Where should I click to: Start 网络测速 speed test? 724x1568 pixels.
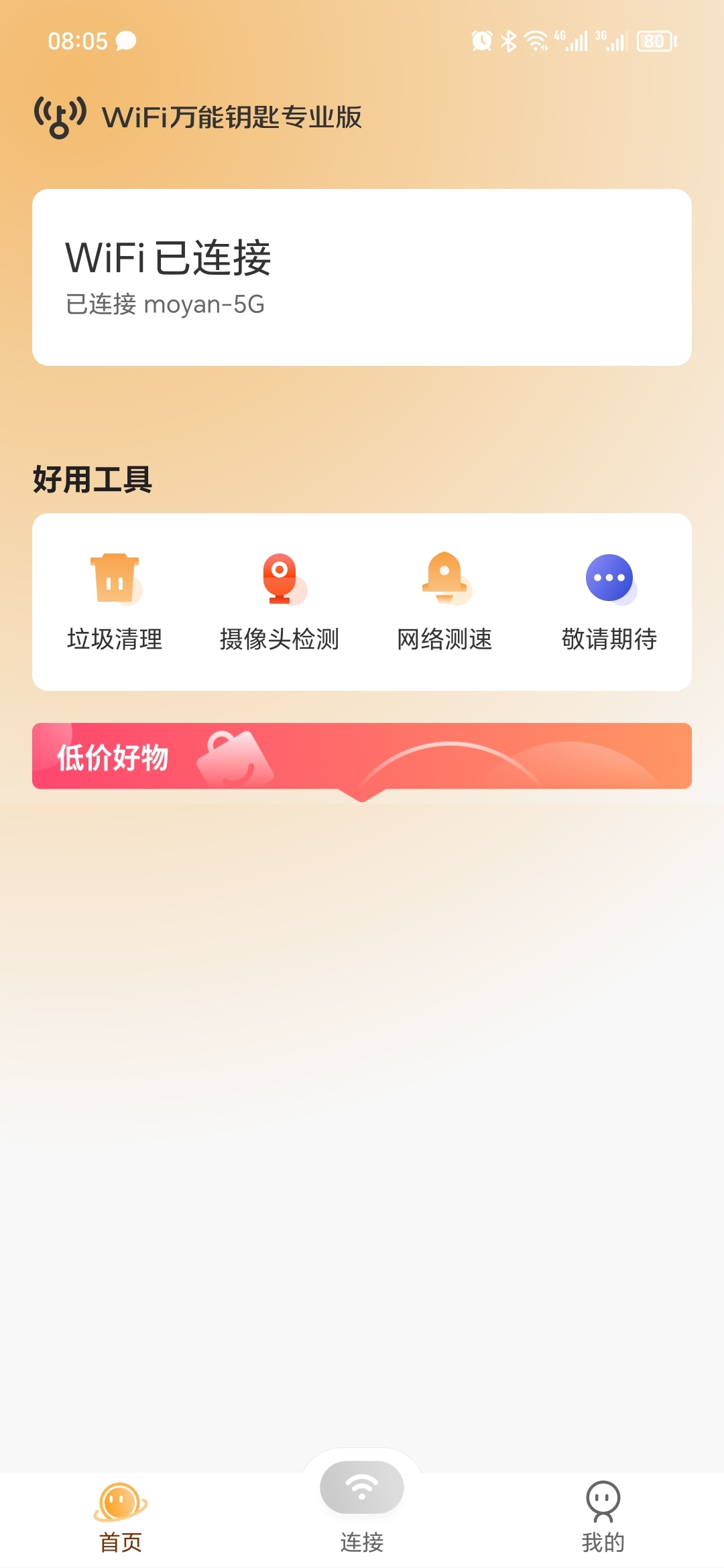point(444,601)
